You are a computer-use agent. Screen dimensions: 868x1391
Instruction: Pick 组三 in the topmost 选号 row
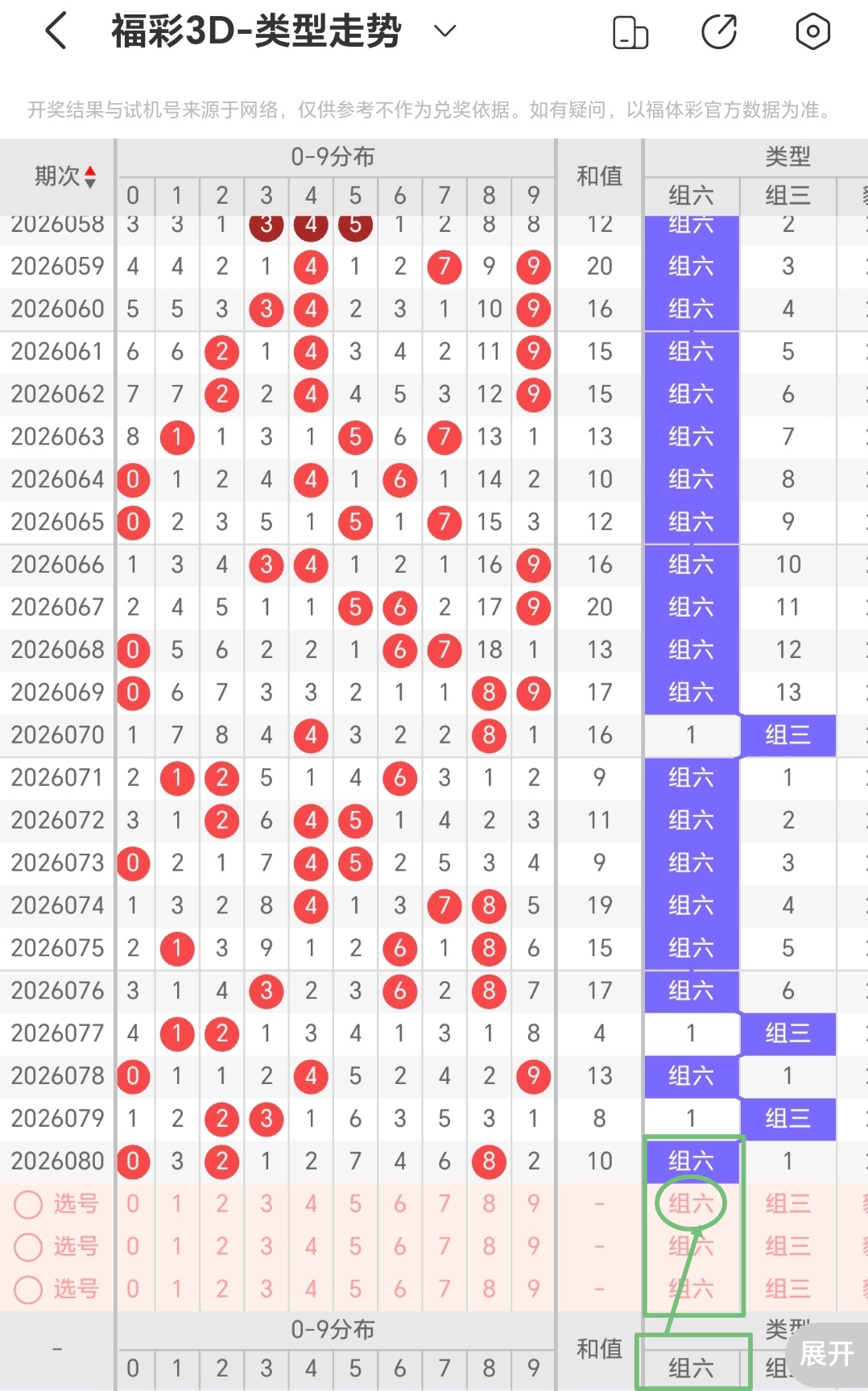pos(787,1203)
